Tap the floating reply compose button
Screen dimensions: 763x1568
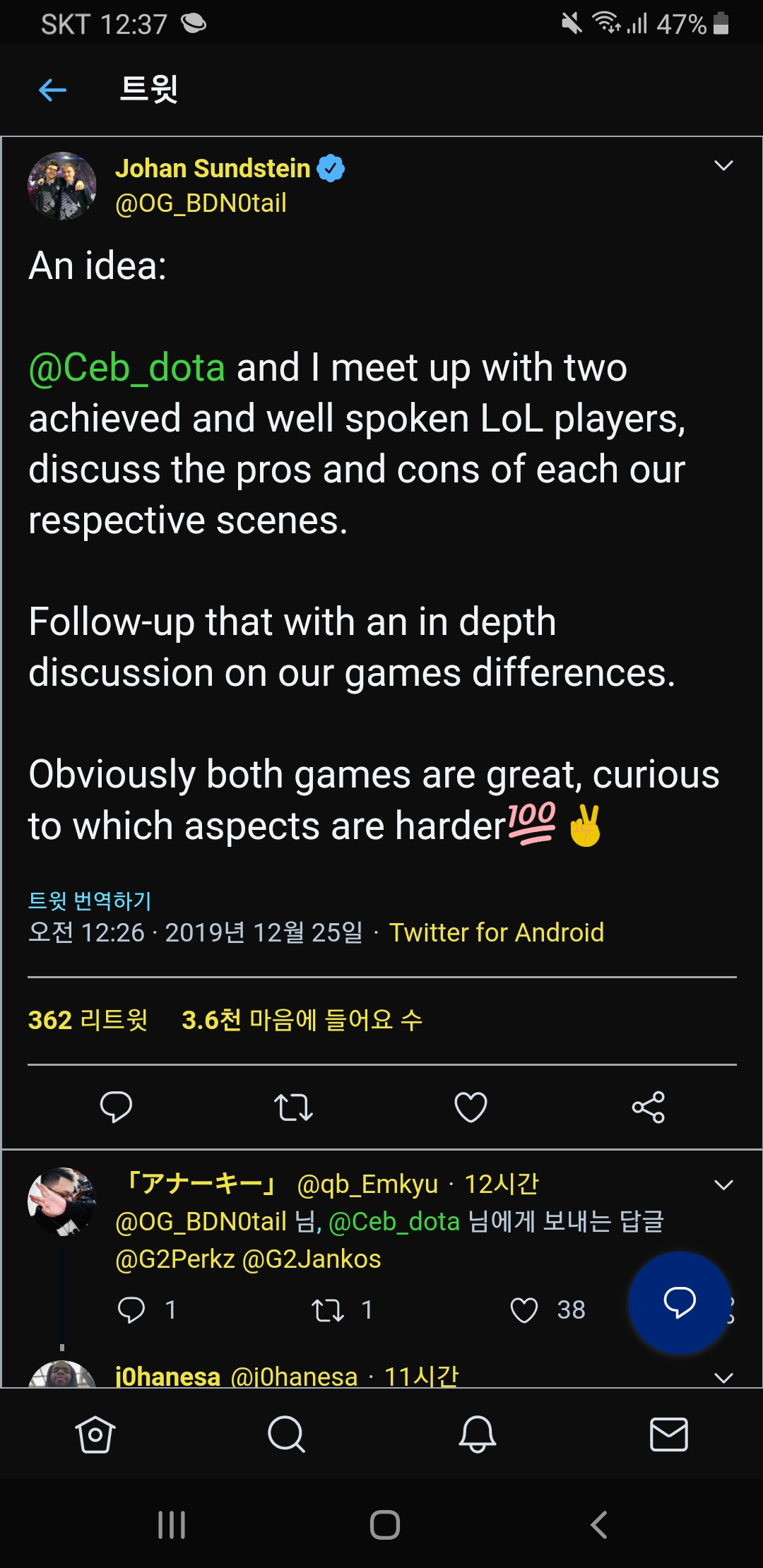[680, 1302]
